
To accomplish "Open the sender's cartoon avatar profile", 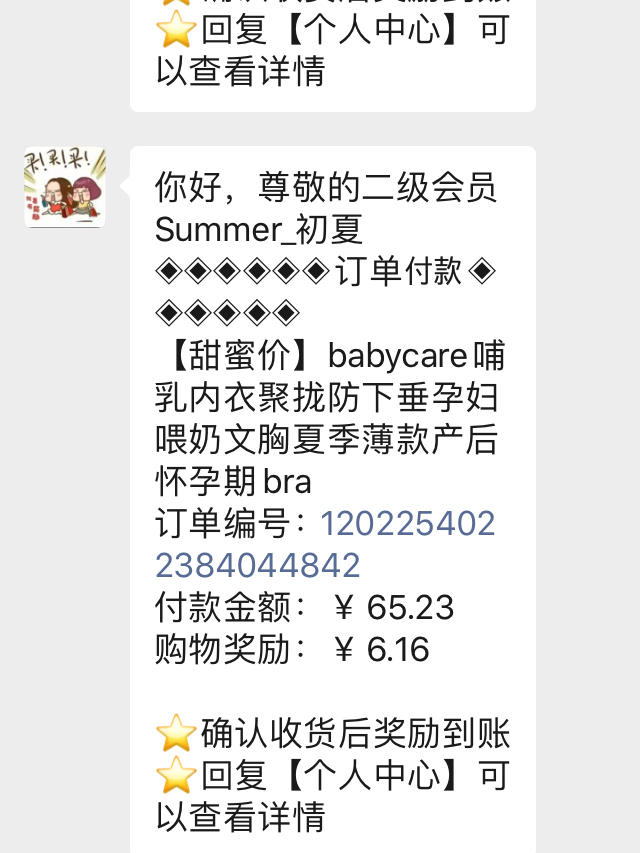I will pyautogui.click(x=65, y=187).
